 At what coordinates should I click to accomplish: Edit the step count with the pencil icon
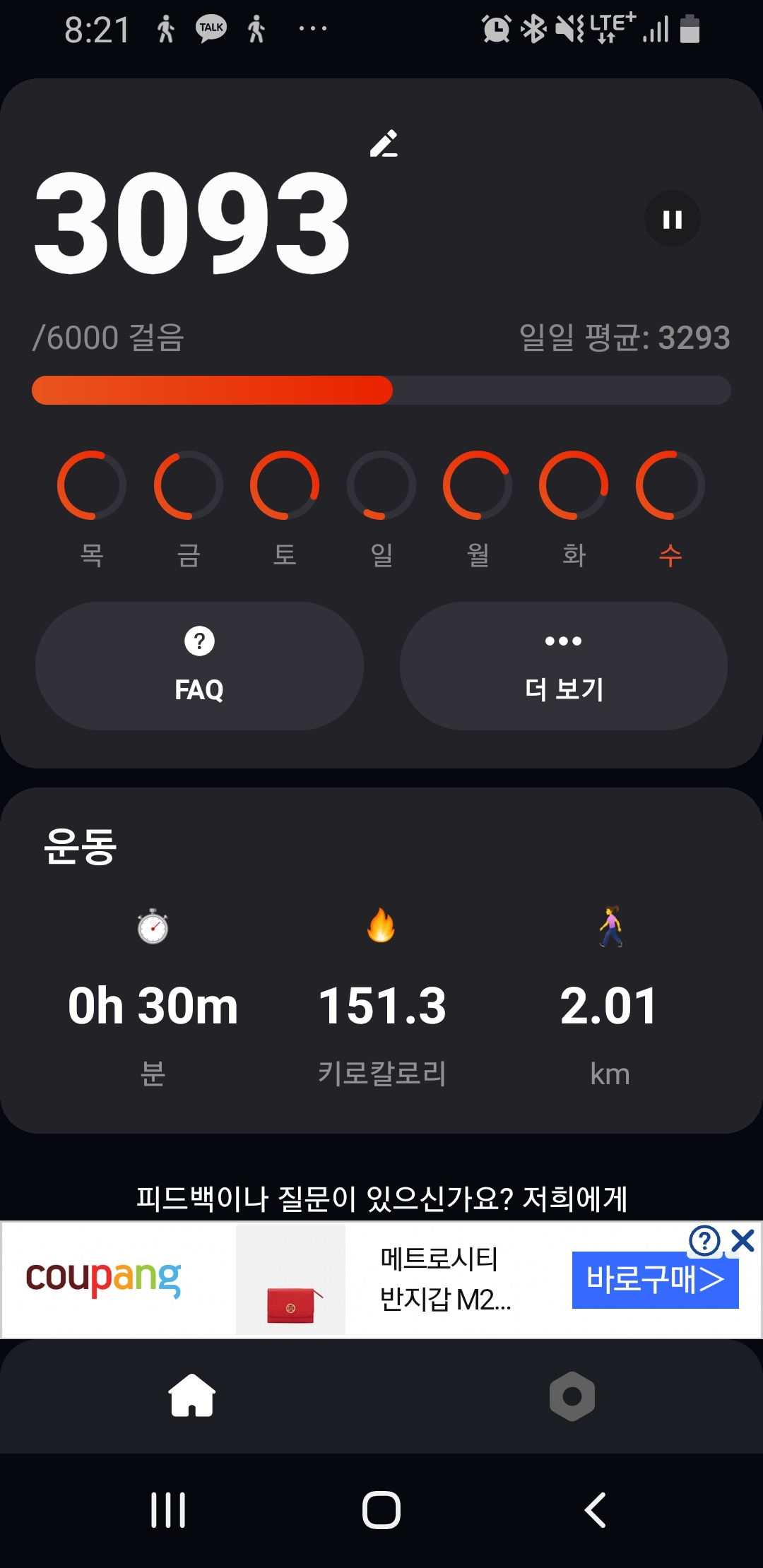[x=384, y=143]
